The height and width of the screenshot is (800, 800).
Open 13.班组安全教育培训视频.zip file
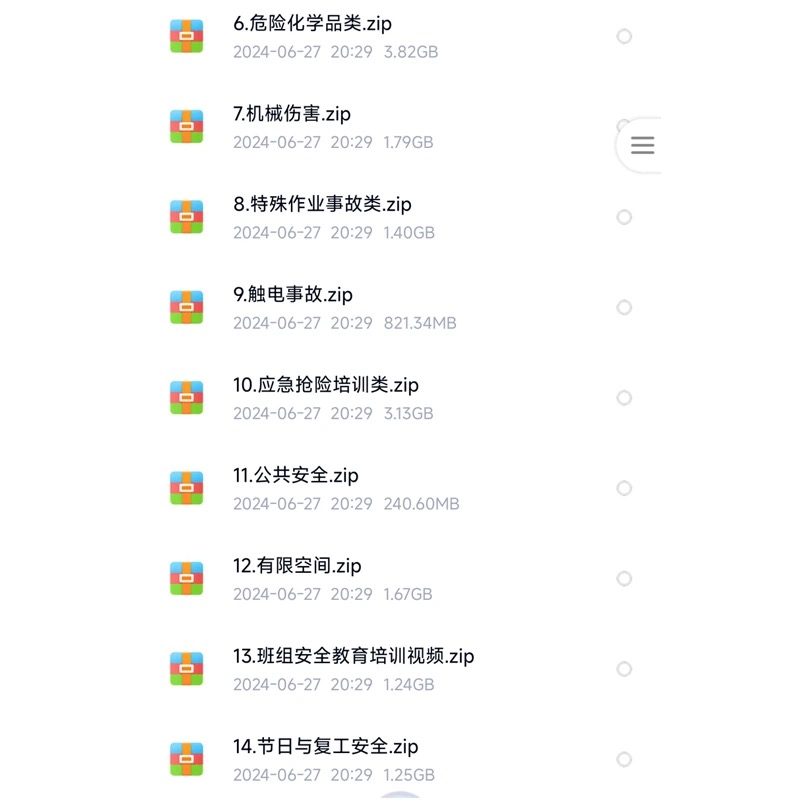pos(353,656)
